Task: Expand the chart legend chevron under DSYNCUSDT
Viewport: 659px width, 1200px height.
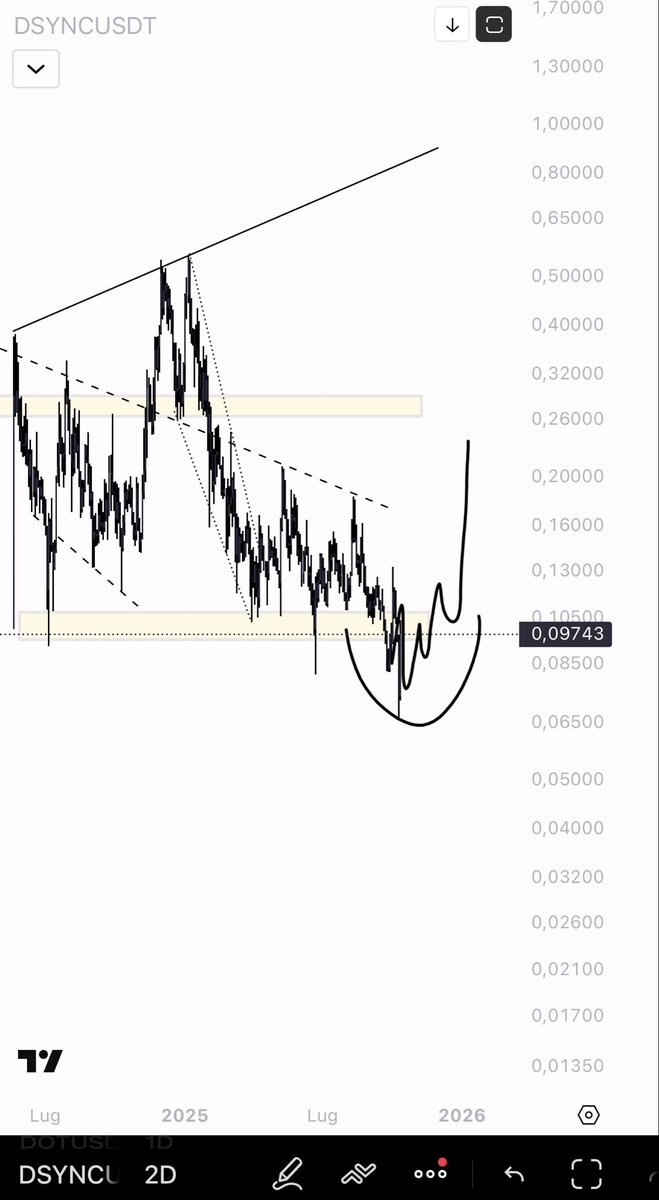Action: 36,69
